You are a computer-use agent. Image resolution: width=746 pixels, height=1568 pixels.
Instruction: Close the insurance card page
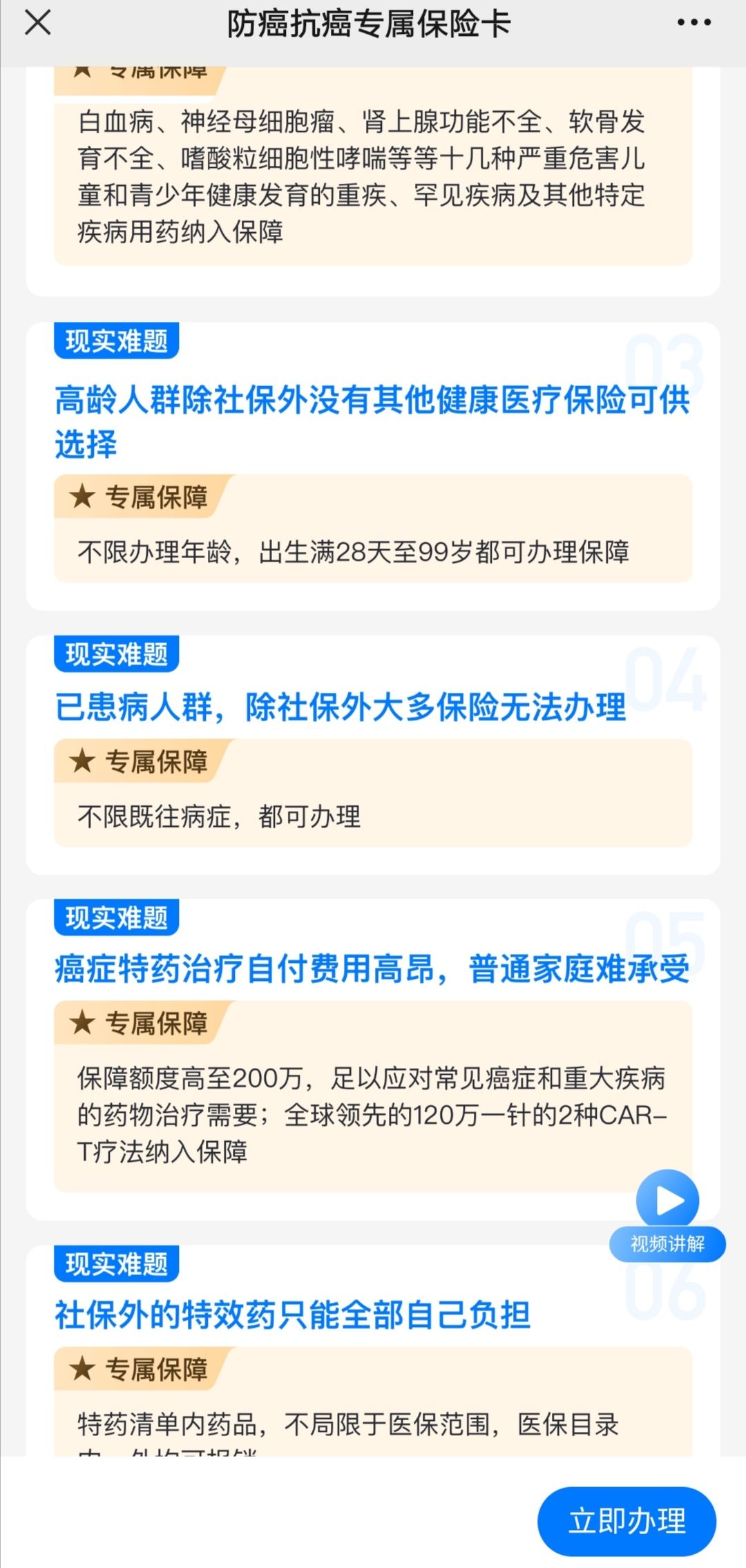(x=37, y=23)
